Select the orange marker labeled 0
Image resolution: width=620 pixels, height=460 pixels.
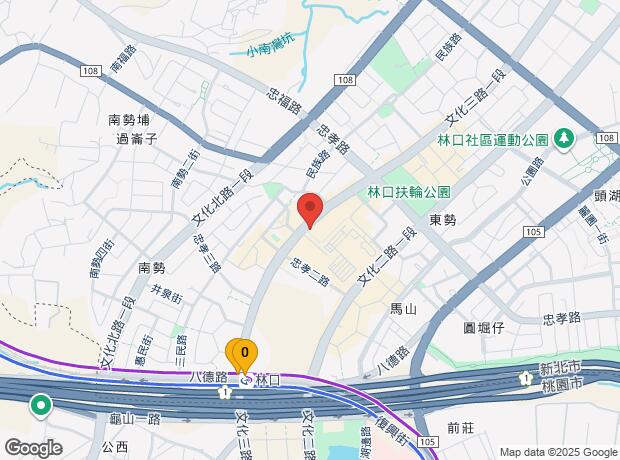(245, 355)
